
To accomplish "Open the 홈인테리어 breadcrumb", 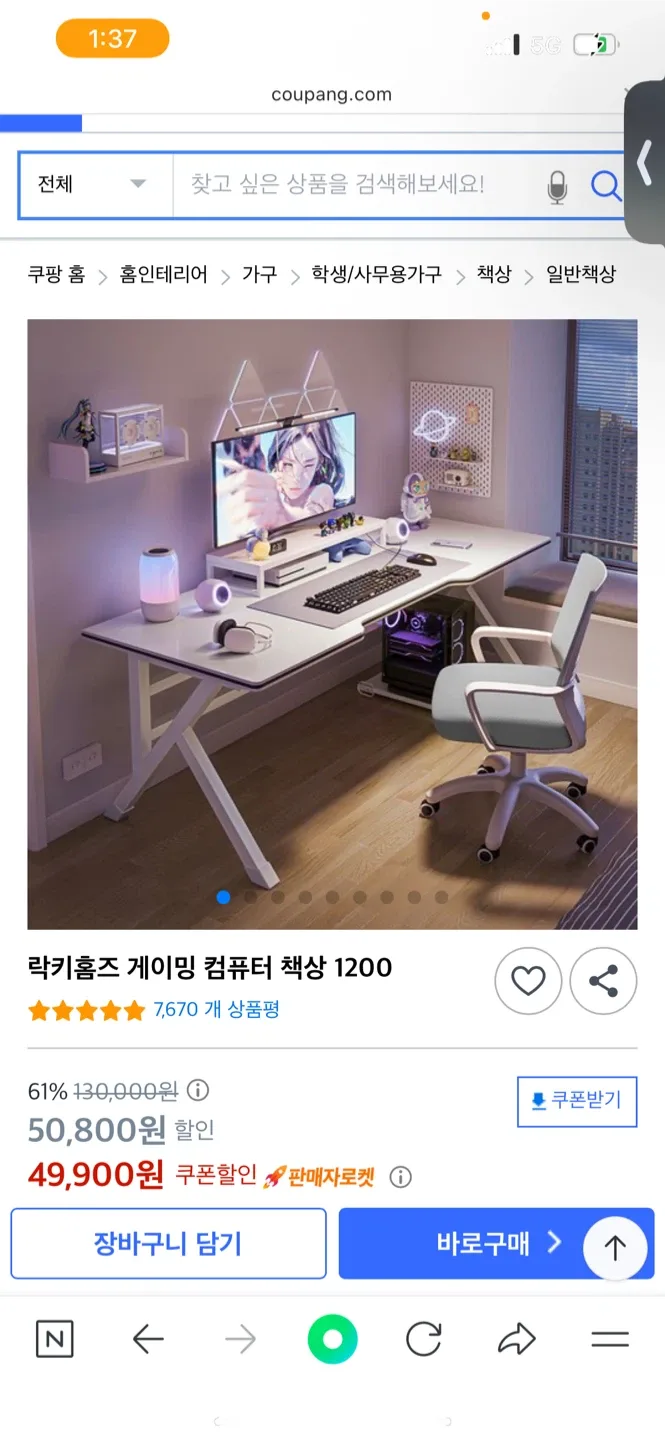I will tap(164, 274).
